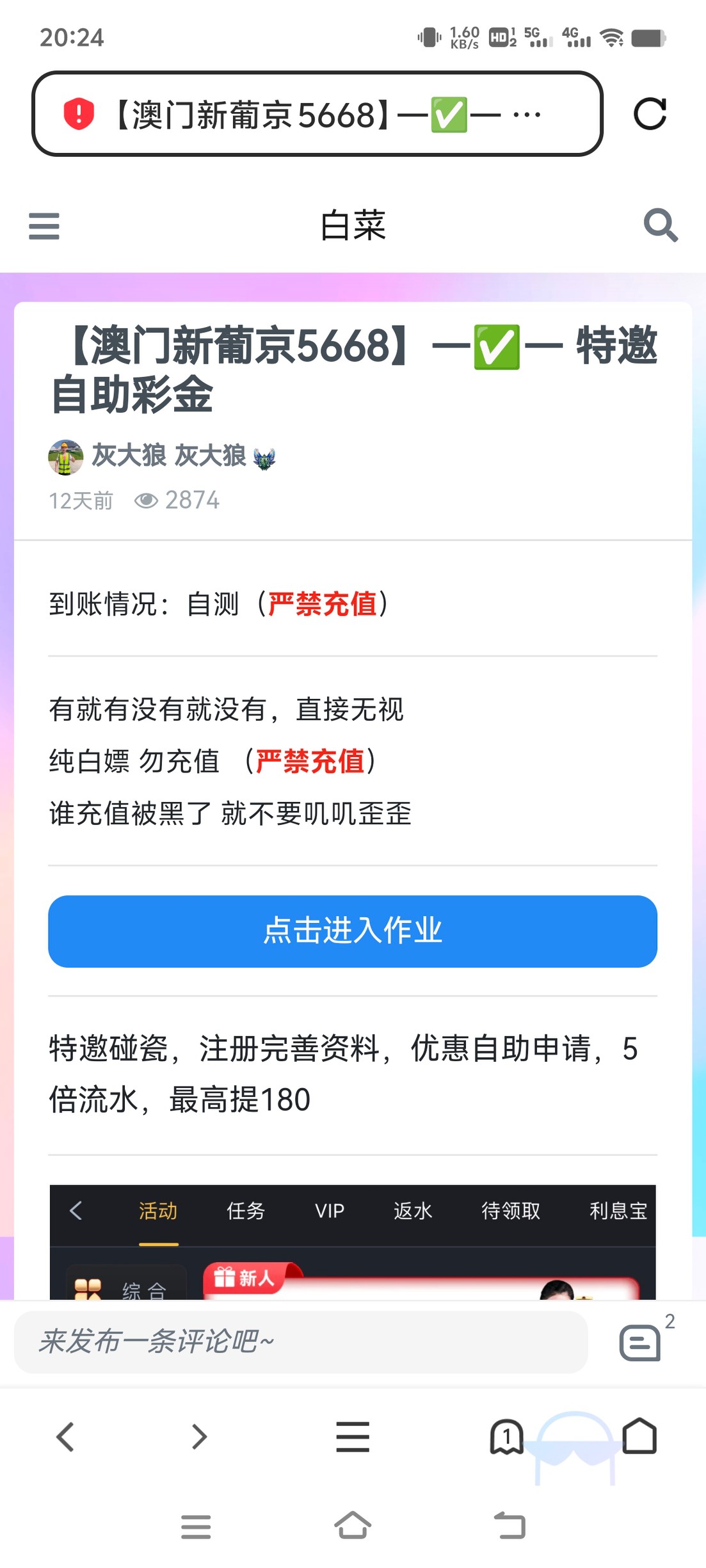Open the reload icon to refresh page
Screen dimensions: 706x1568
pos(651,113)
